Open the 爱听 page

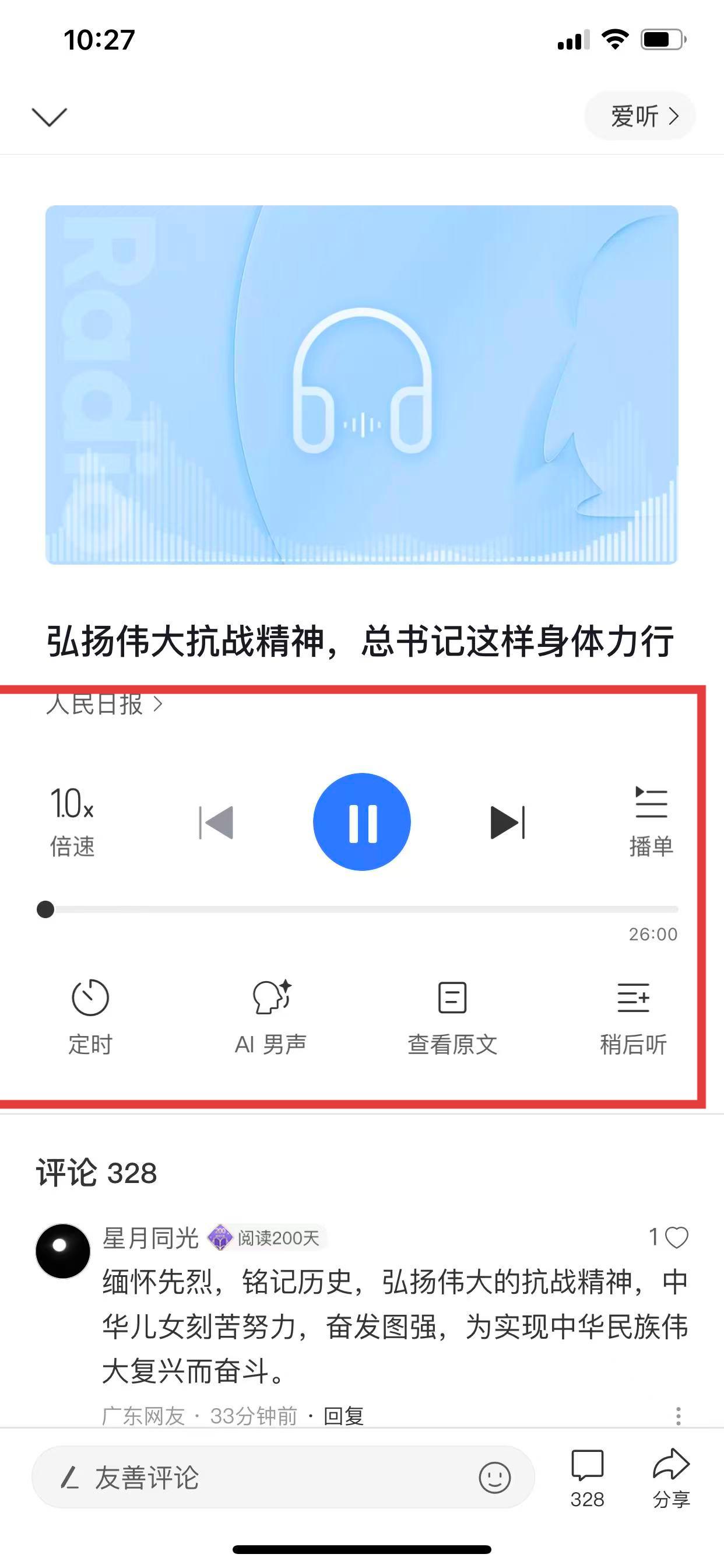coord(641,116)
